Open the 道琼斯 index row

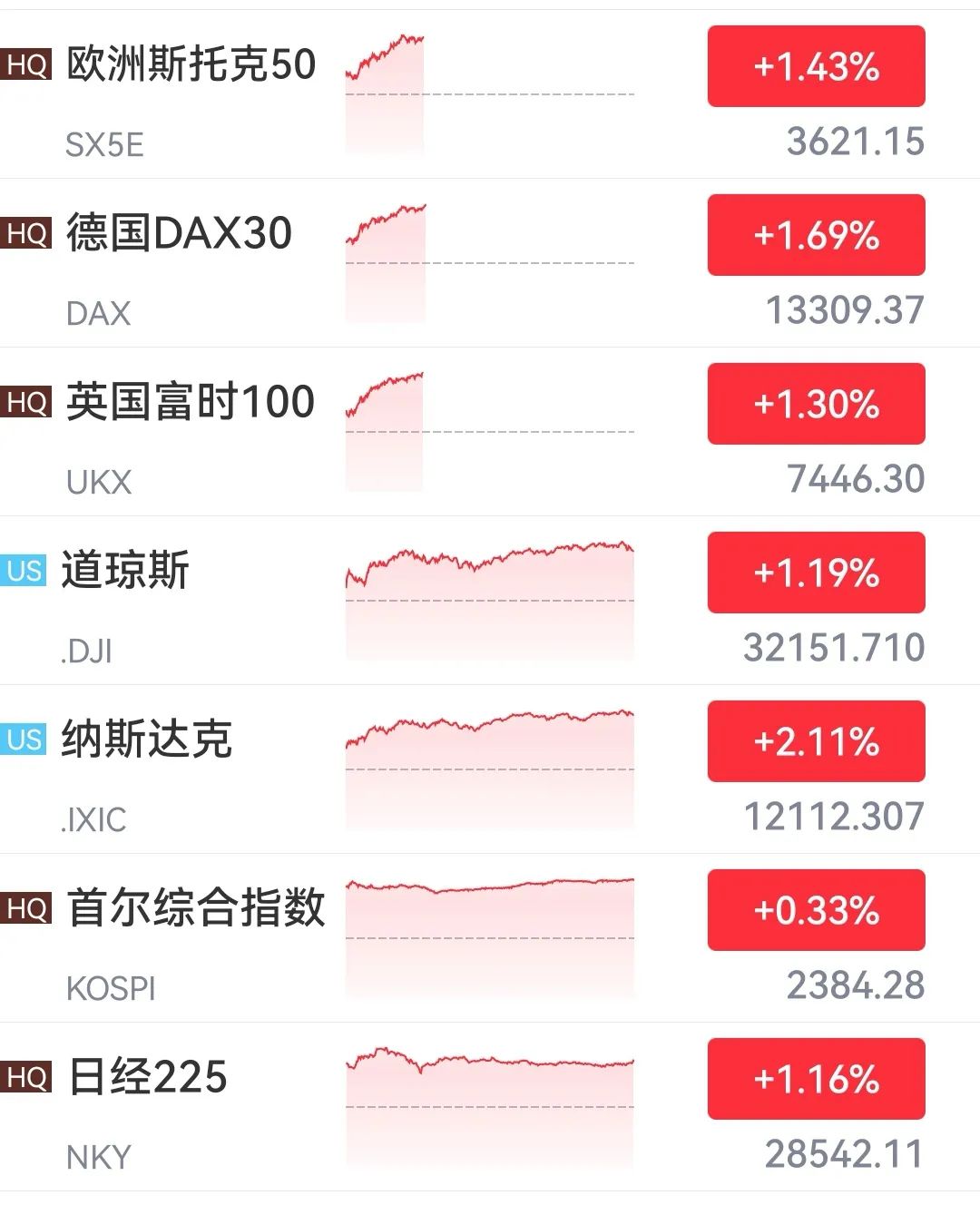[125, 572]
